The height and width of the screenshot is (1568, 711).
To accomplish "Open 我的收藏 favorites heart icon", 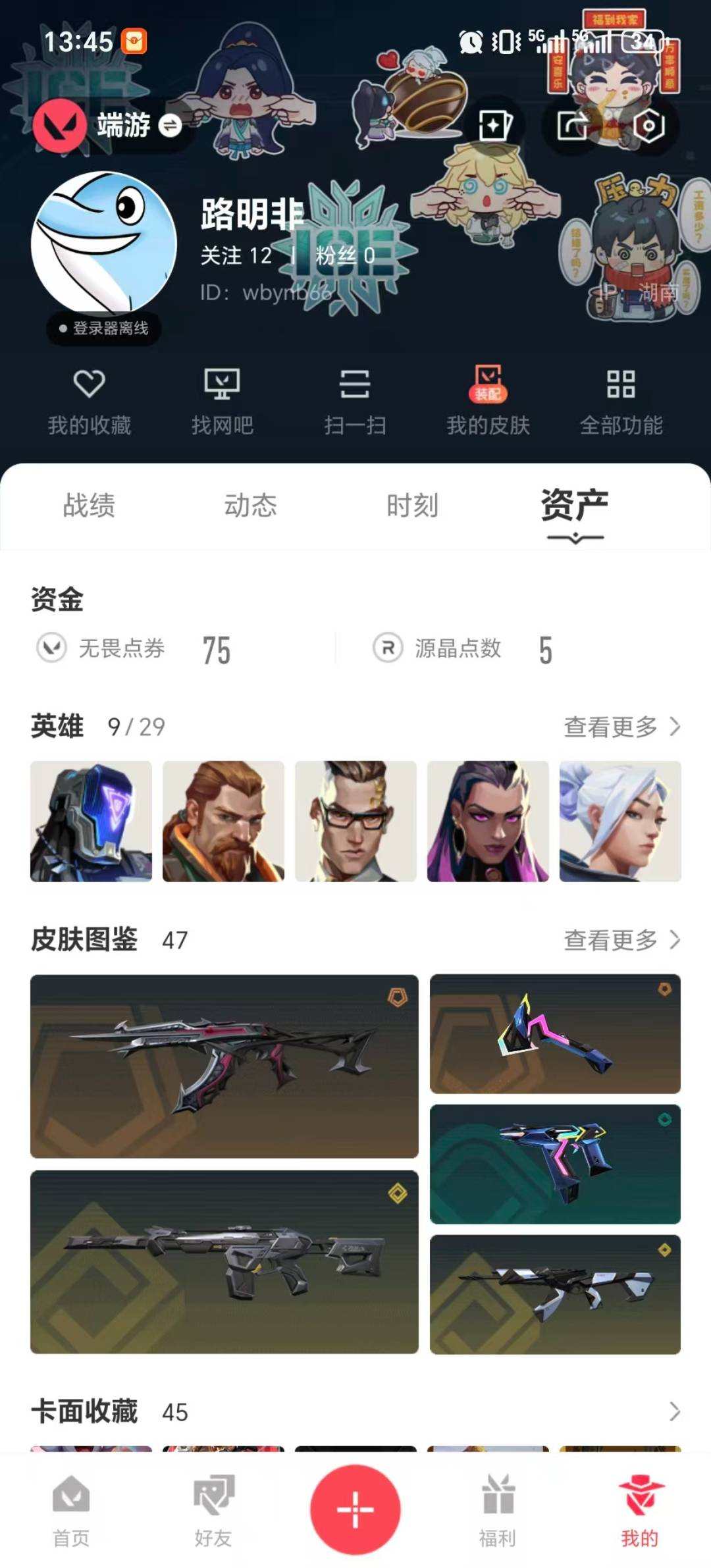I will (x=90, y=400).
